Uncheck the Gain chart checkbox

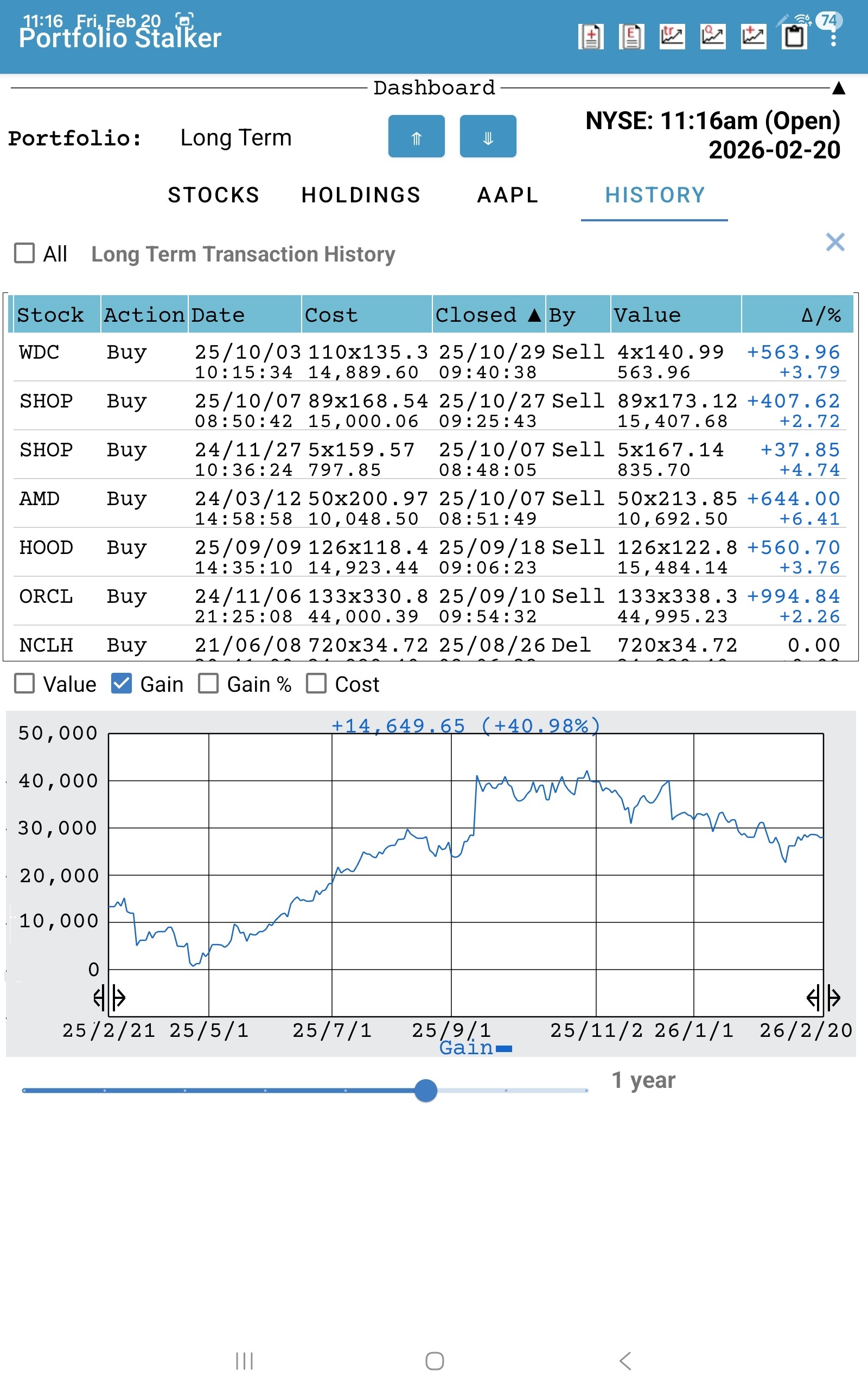tap(121, 684)
